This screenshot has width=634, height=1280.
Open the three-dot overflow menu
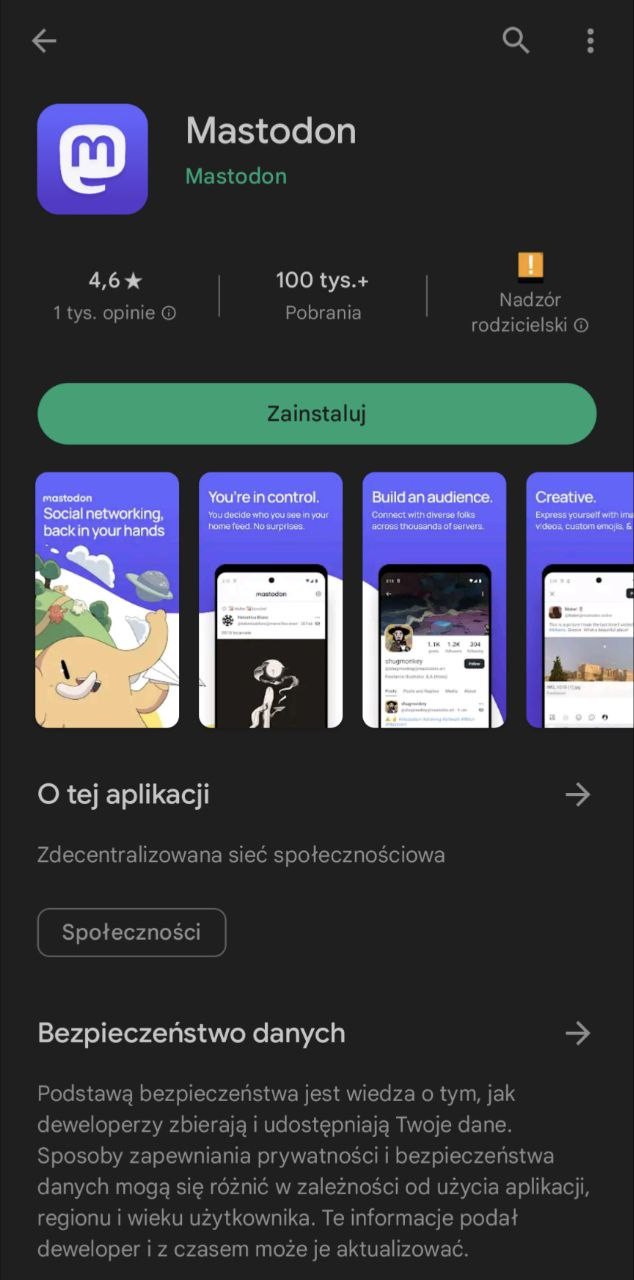590,41
